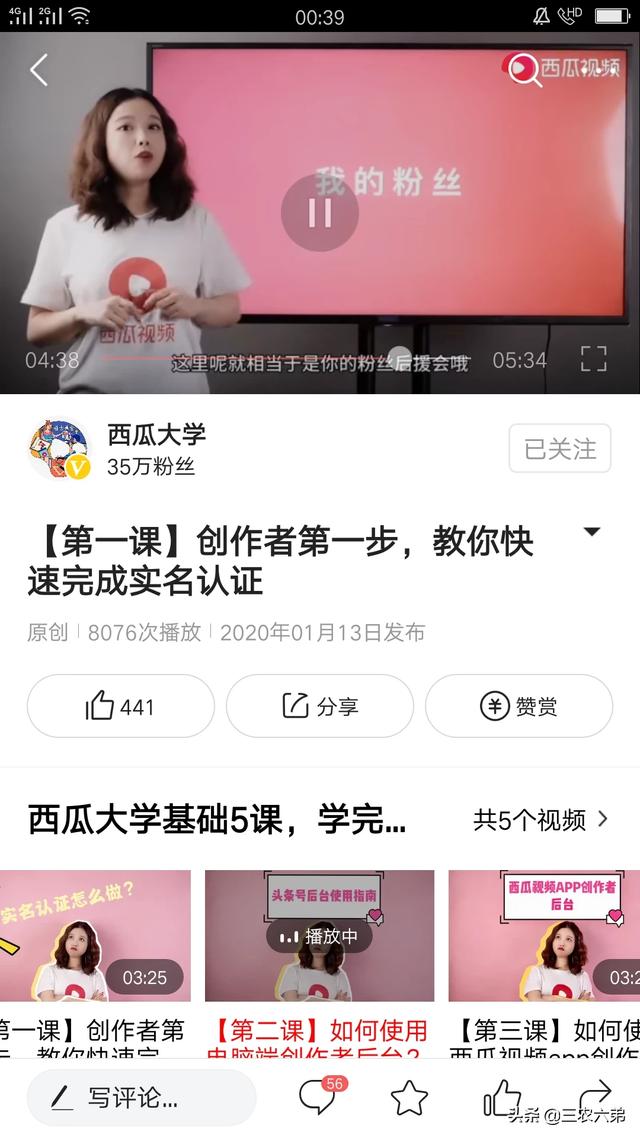This screenshot has width=640, height=1138.
Task: Tap the 赞赏 reward button
Action: point(518,706)
